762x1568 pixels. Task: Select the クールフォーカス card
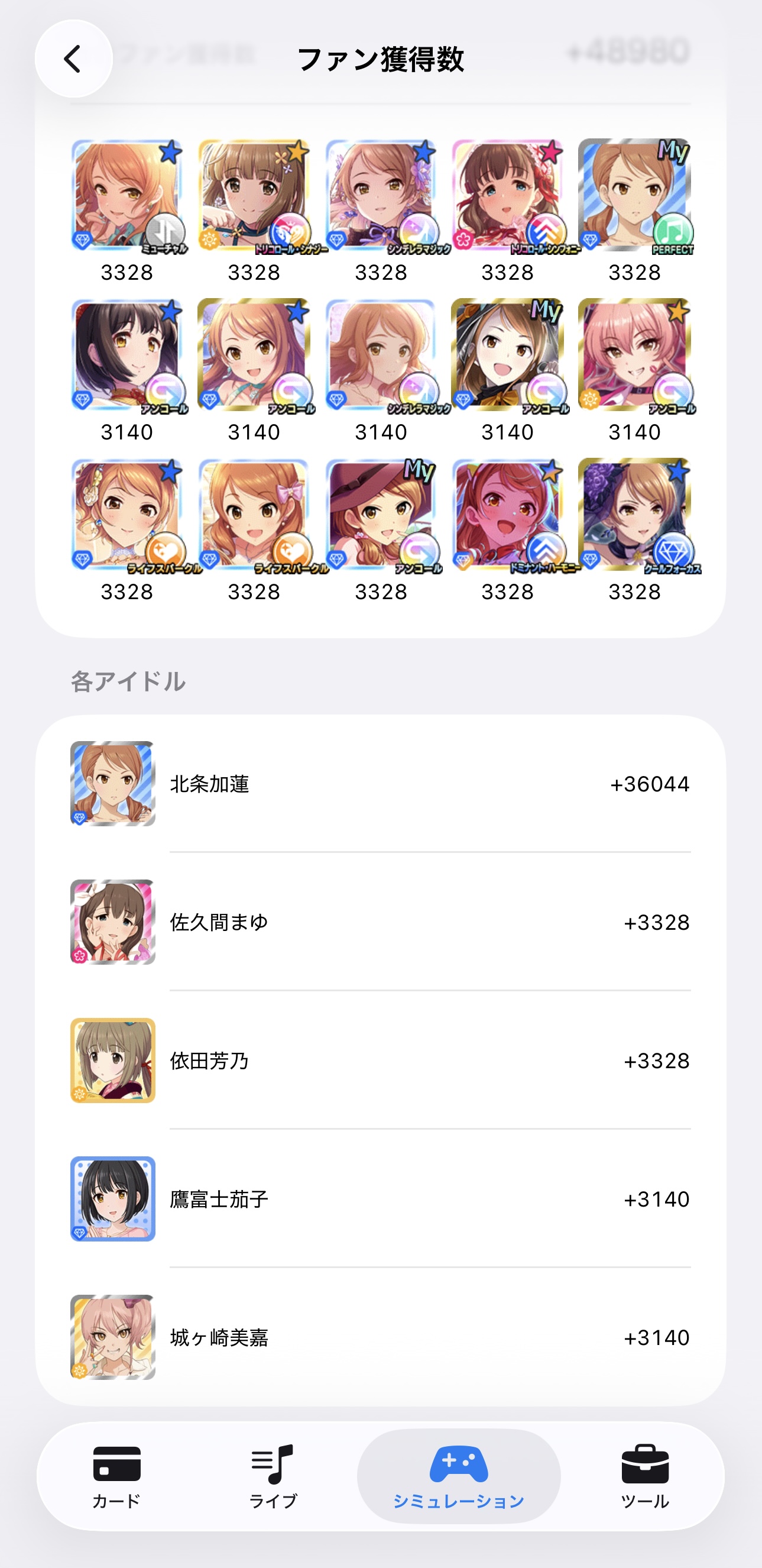[634, 516]
